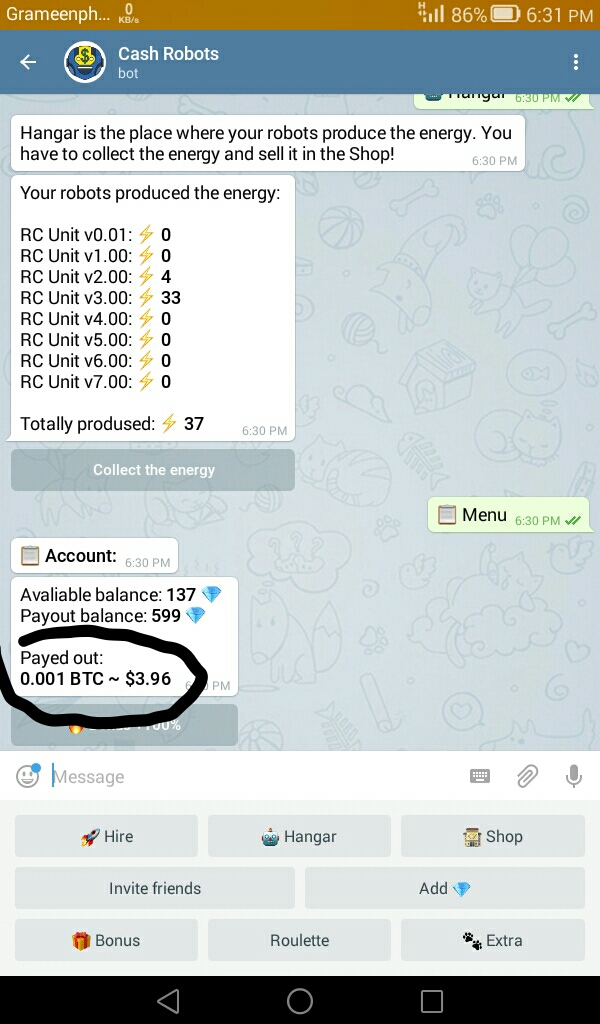600x1024 pixels.
Task: Open the chat overflow menu
Action: tap(575, 62)
